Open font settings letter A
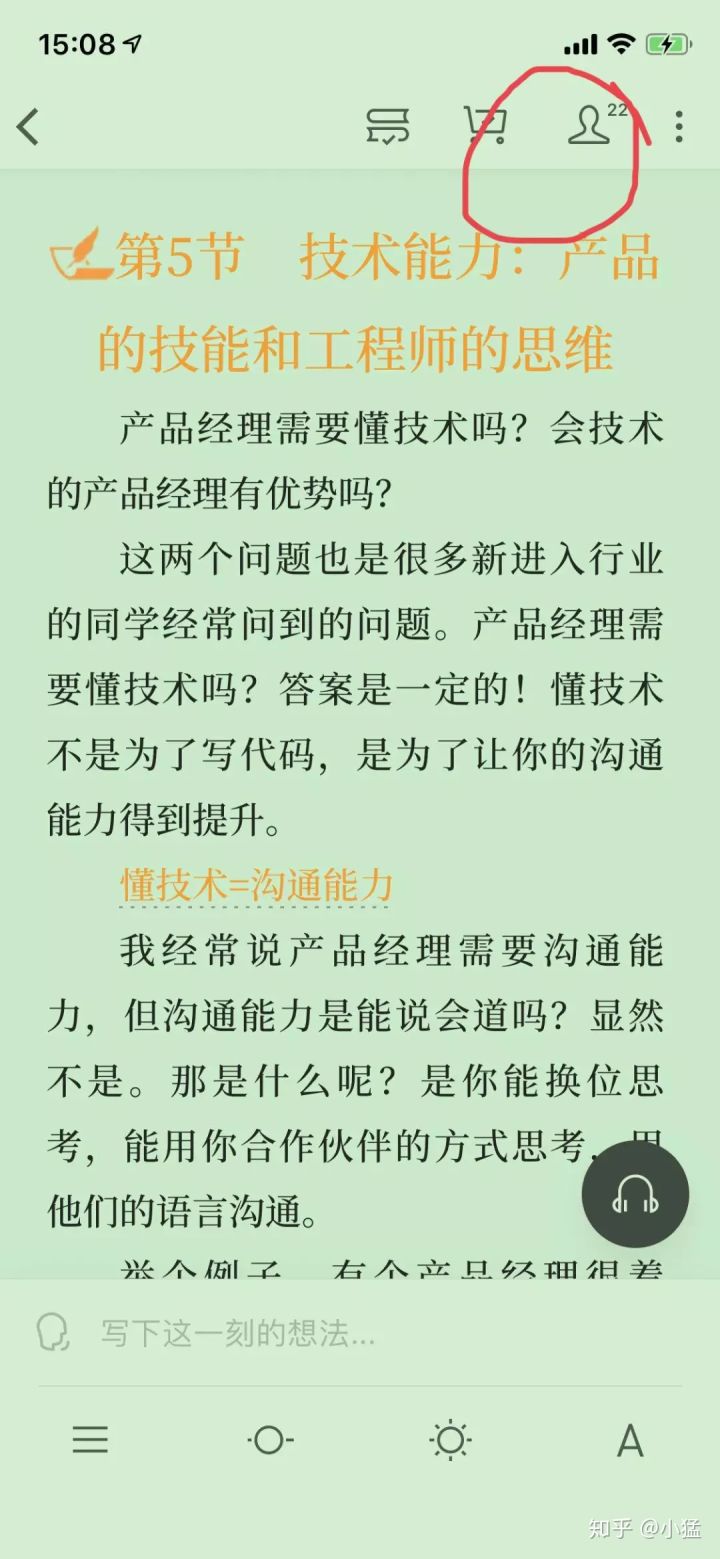This screenshot has height=1559, width=720. 630,1441
